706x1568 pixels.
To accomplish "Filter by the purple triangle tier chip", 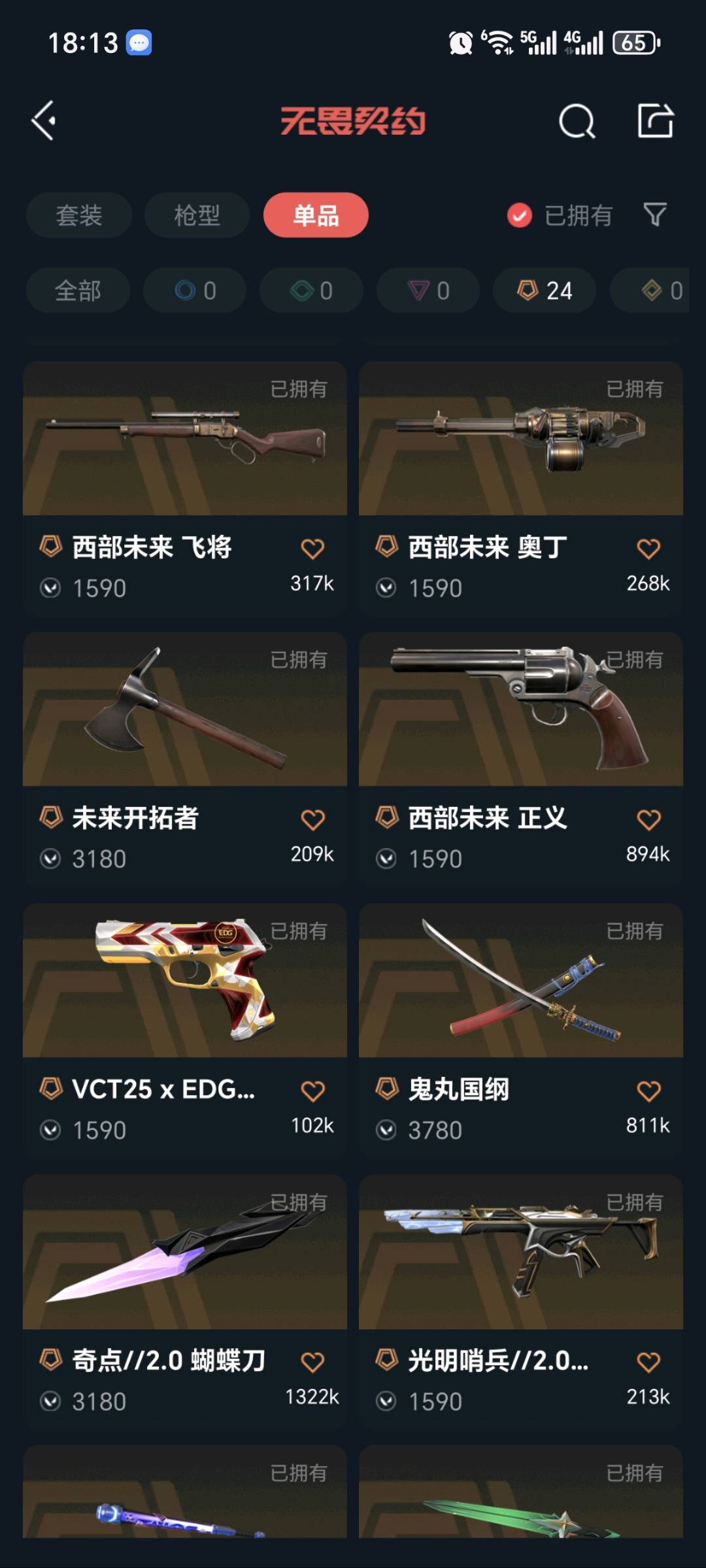I will click(428, 290).
